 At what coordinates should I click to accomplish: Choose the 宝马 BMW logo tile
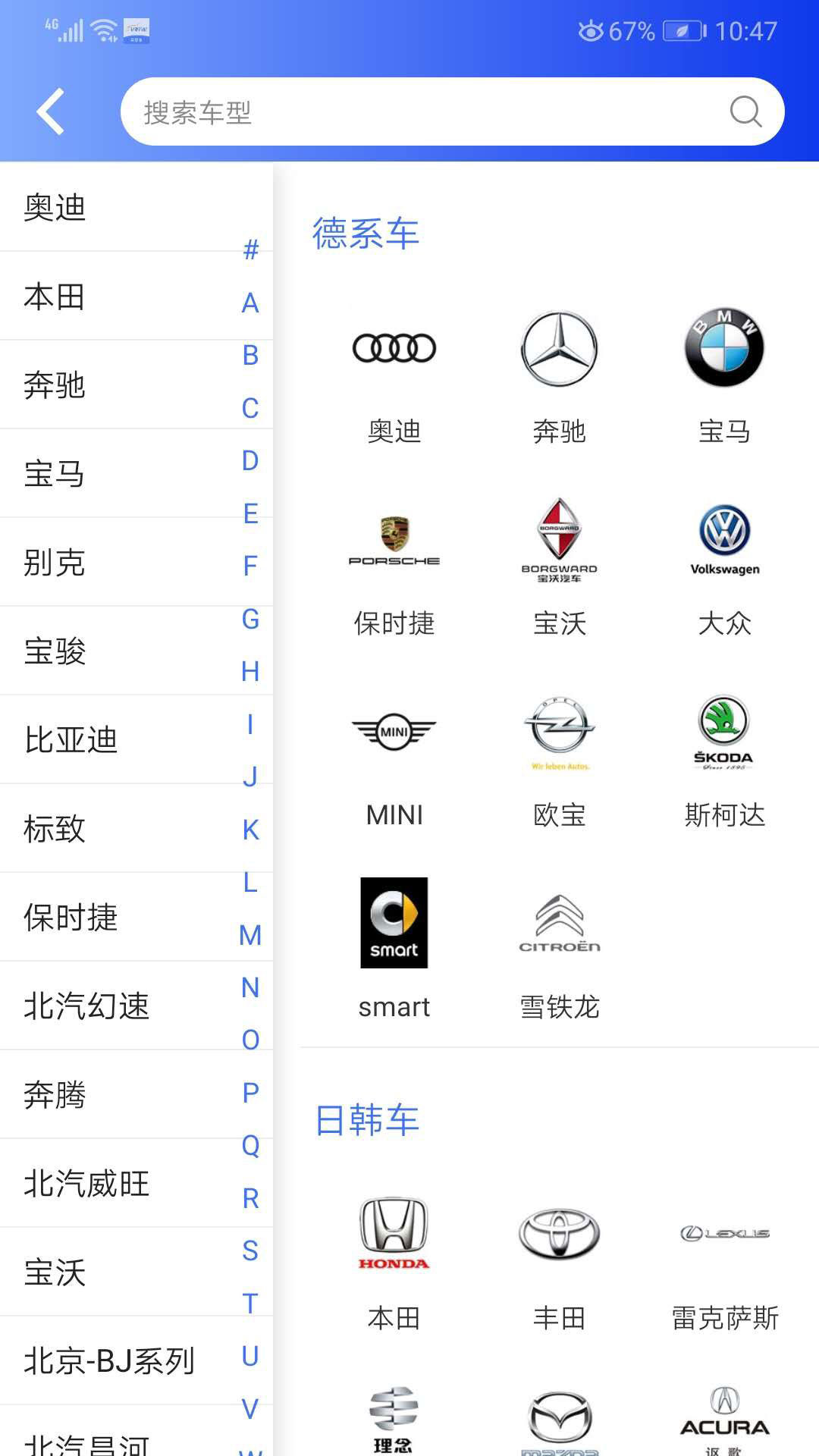[x=724, y=375]
